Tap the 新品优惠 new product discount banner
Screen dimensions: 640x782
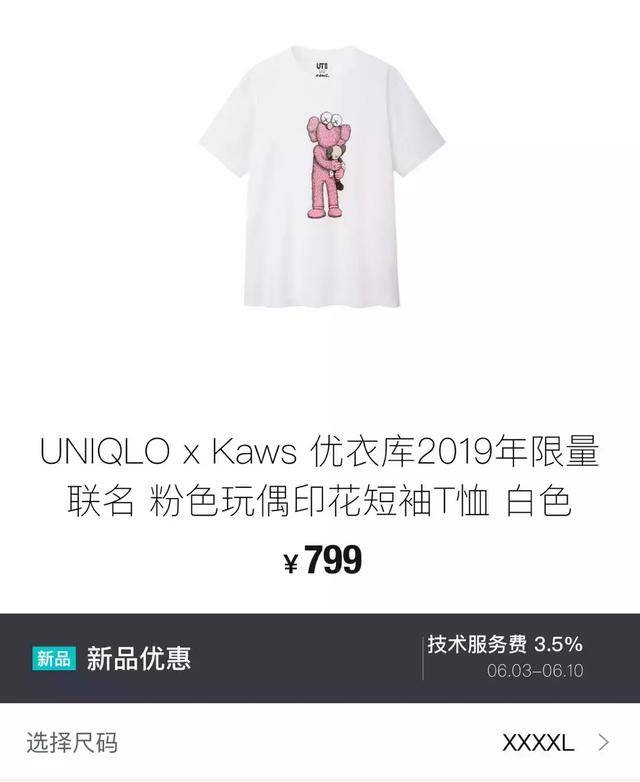click(138, 659)
